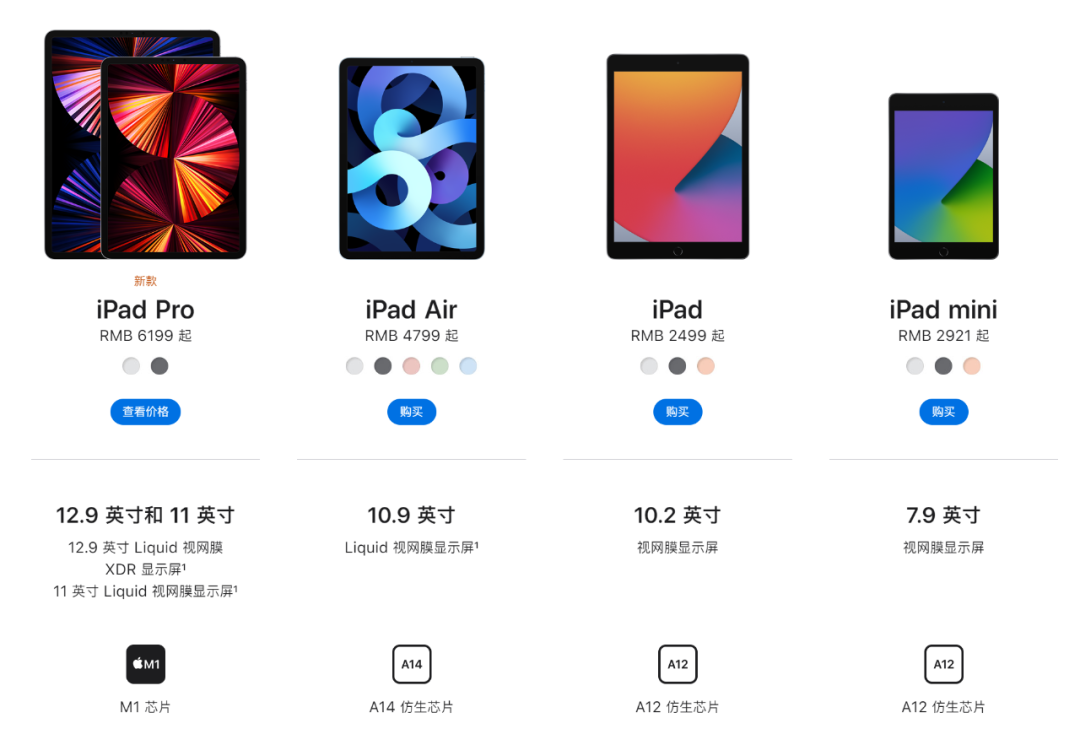Tap 购买 for iPad mini

tap(943, 412)
